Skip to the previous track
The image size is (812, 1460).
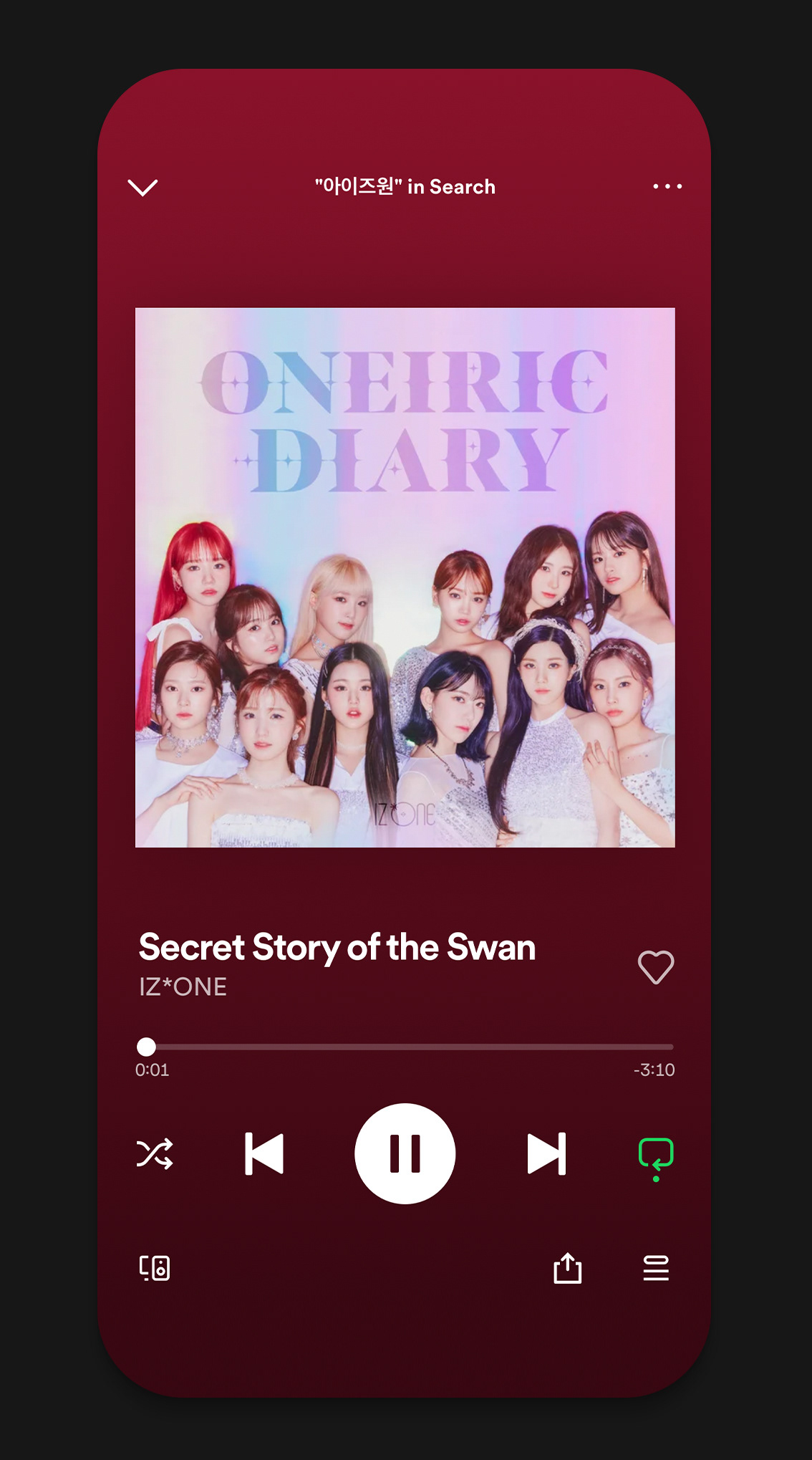(x=264, y=1153)
